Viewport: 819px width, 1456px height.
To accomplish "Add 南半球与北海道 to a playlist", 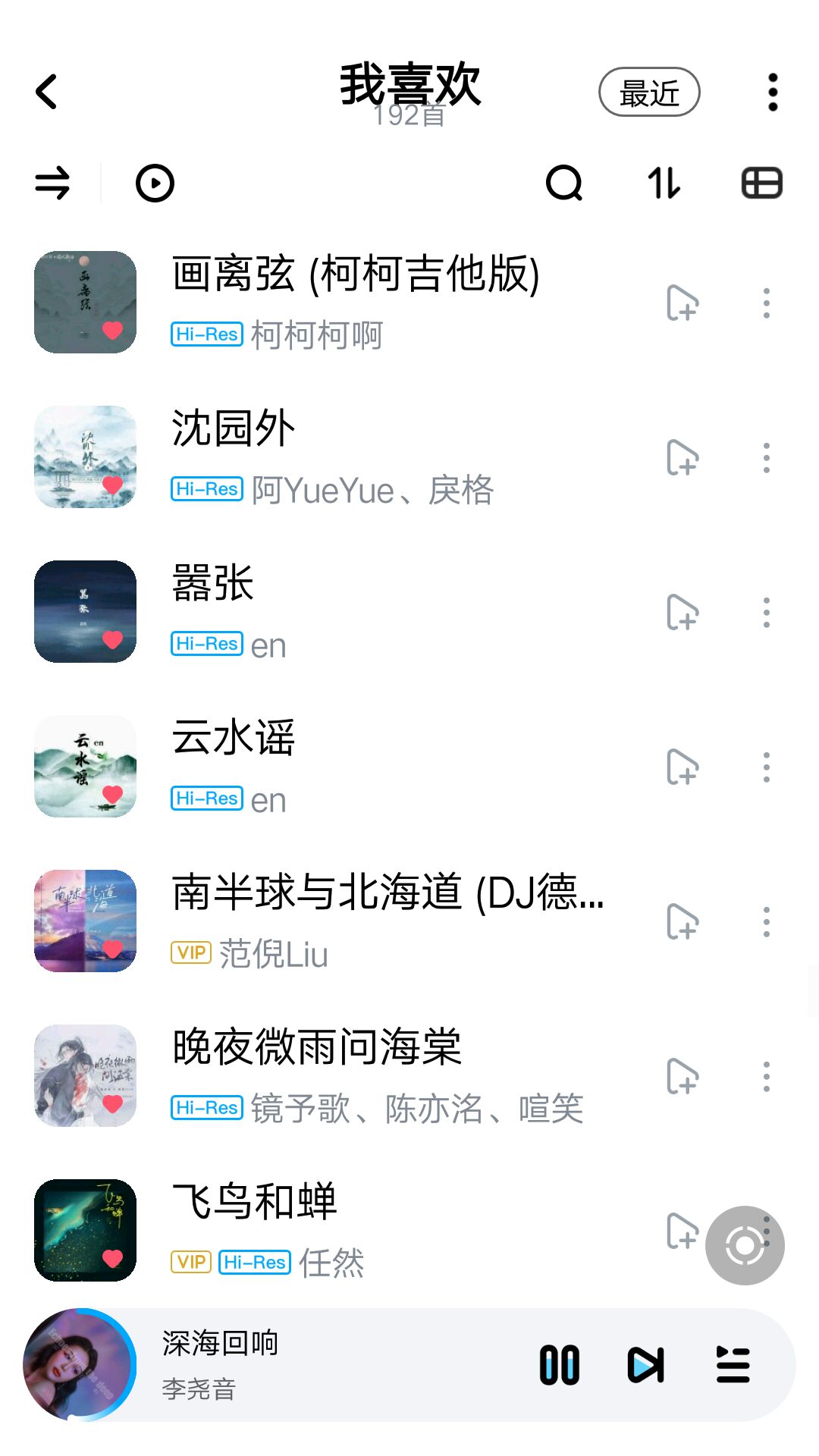I will (682, 922).
